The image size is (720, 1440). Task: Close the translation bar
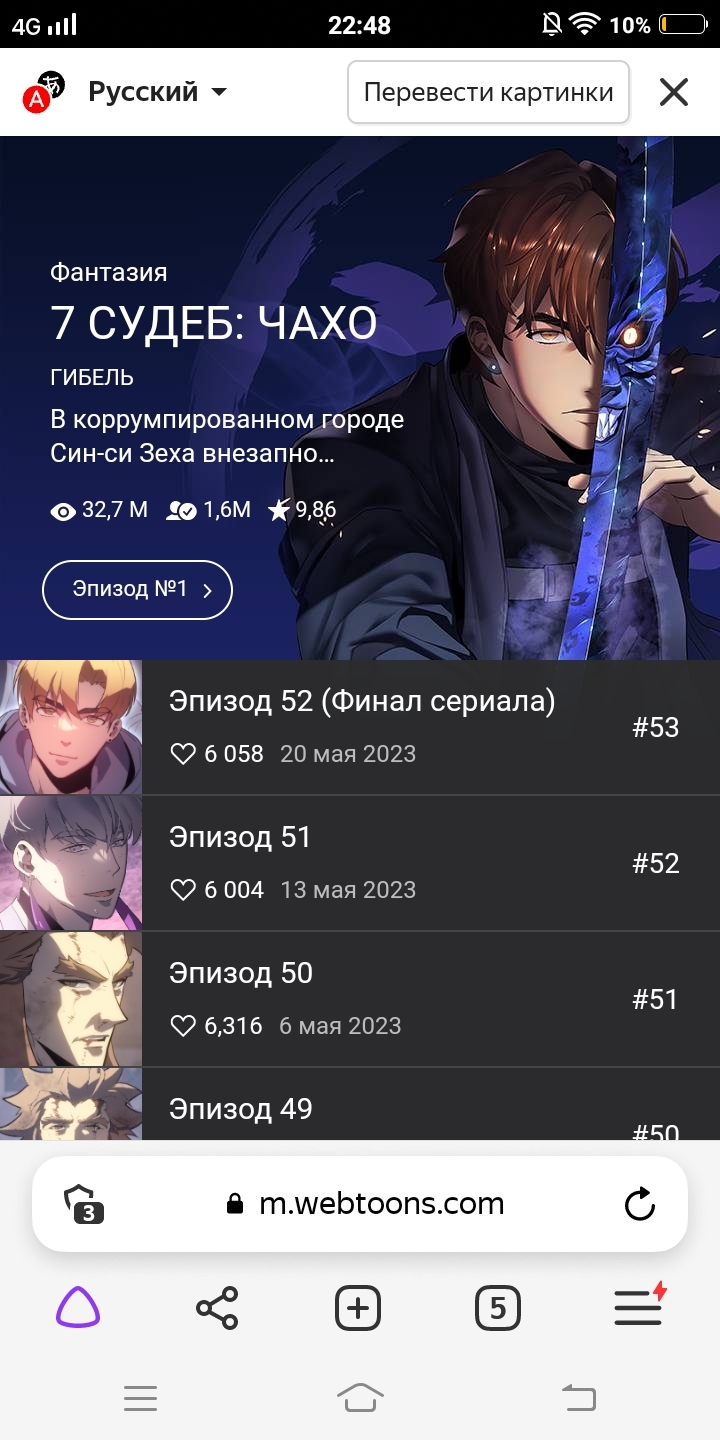674,92
